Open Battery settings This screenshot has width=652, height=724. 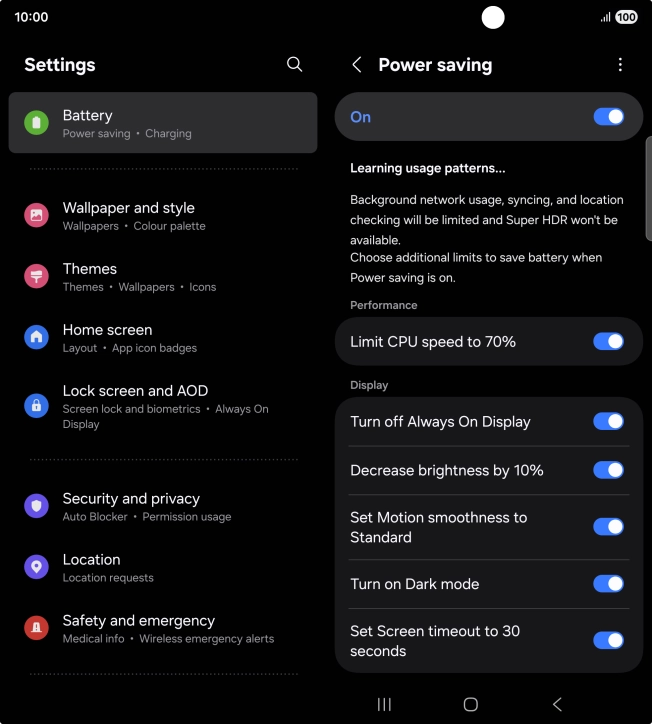click(x=162, y=123)
